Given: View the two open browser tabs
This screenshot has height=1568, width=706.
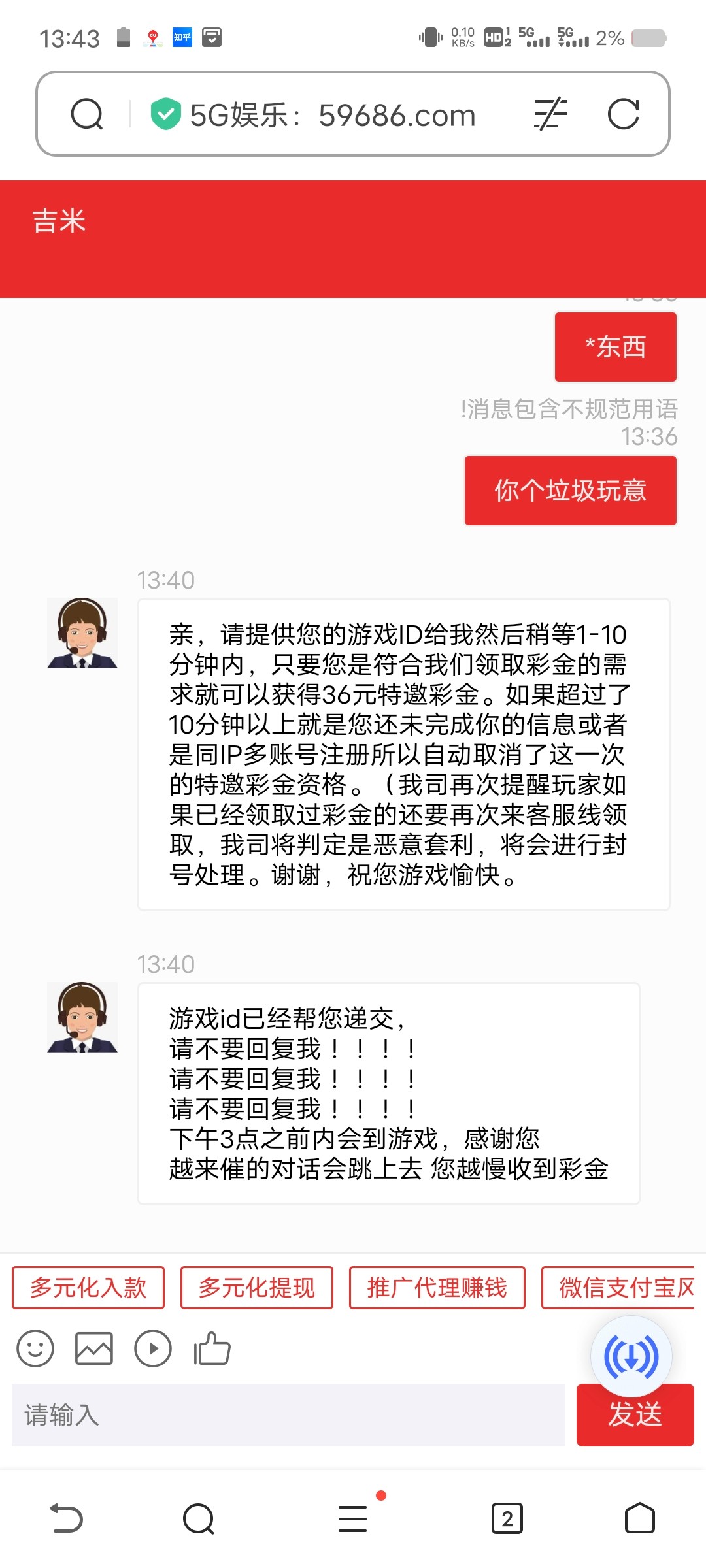Looking at the screenshot, I should tap(507, 1518).
